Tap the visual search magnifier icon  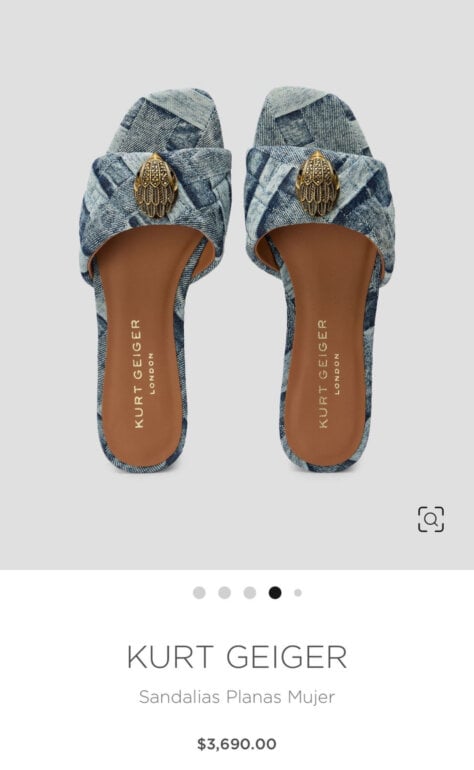(x=431, y=519)
